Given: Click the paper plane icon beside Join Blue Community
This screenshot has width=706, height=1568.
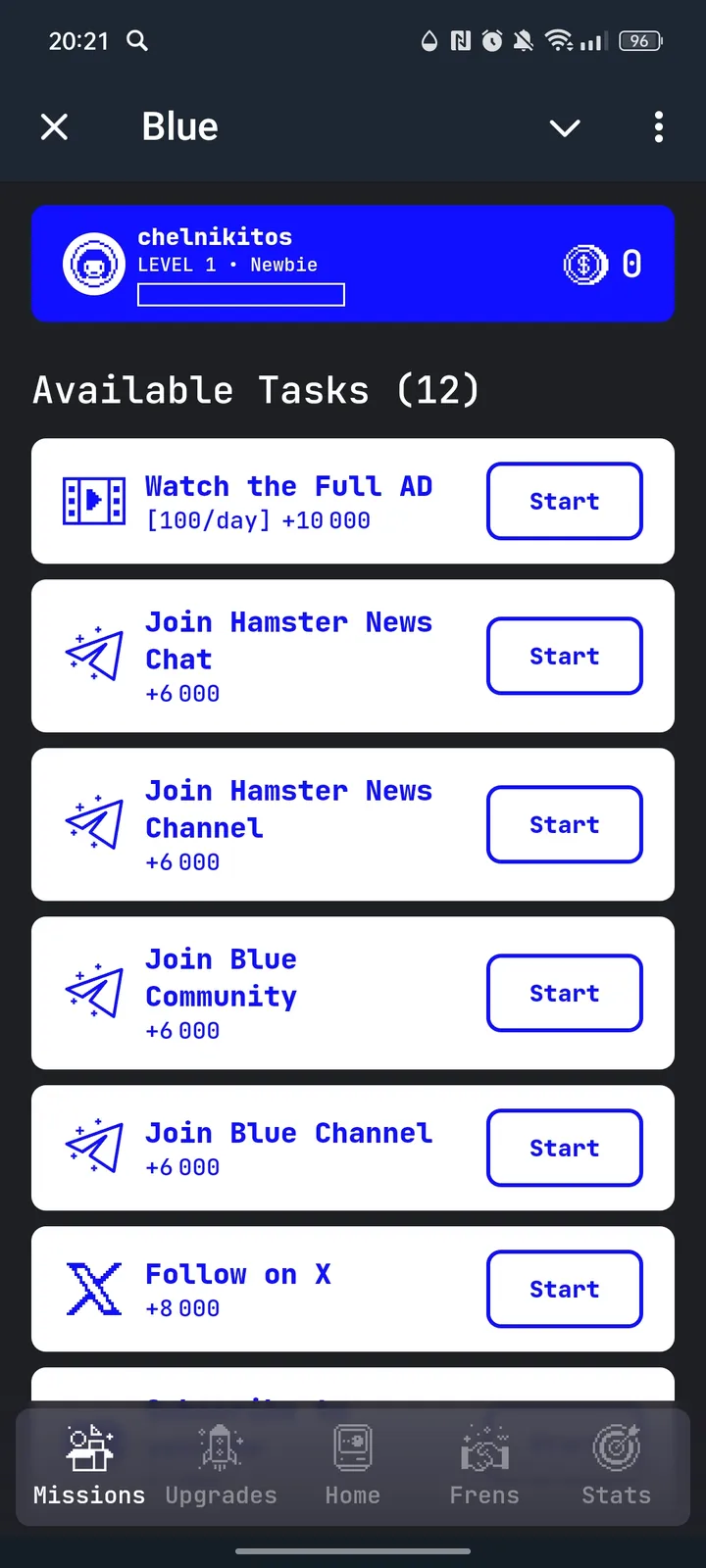Looking at the screenshot, I should click(x=94, y=993).
